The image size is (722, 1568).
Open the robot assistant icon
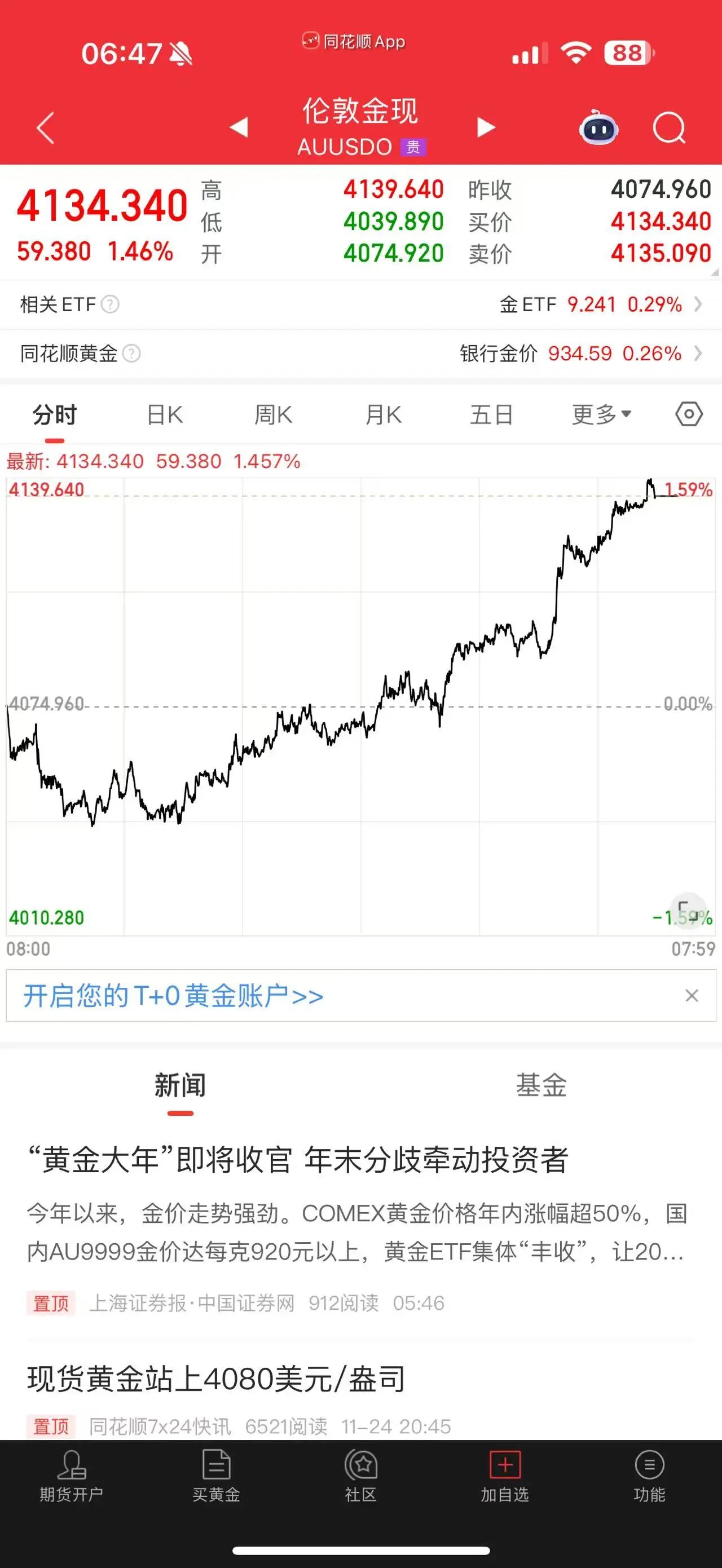[x=598, y=128]
